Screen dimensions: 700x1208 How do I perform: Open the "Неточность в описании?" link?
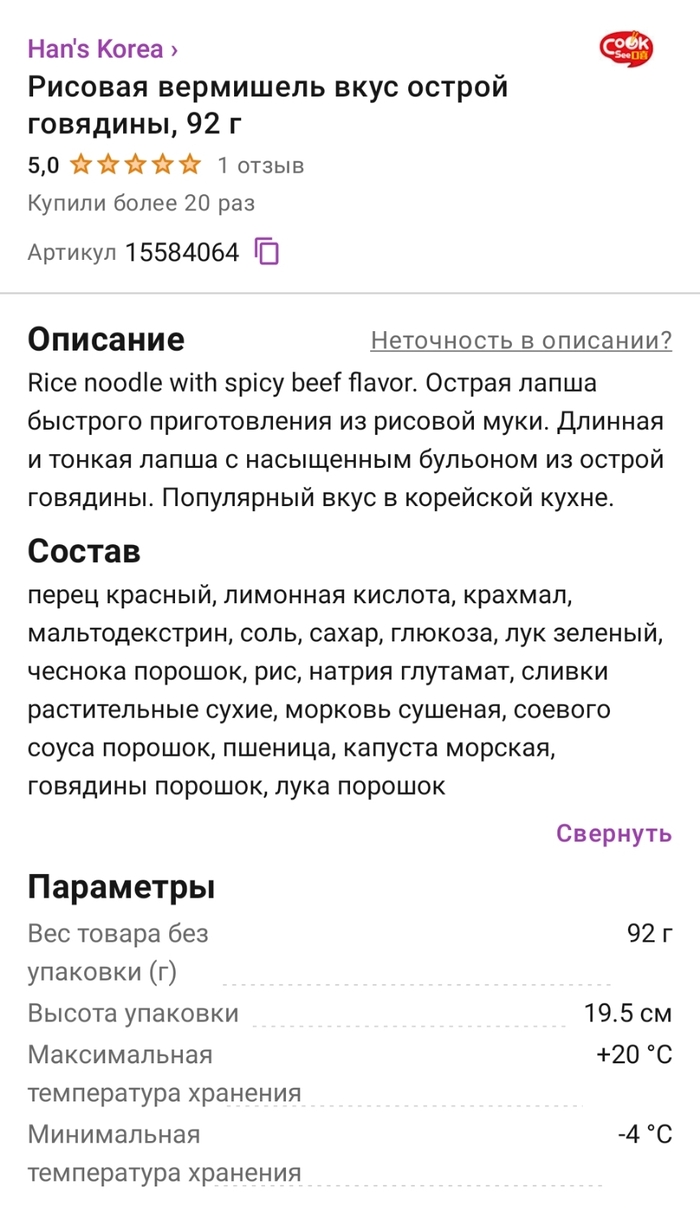click(x=521, y=340)
